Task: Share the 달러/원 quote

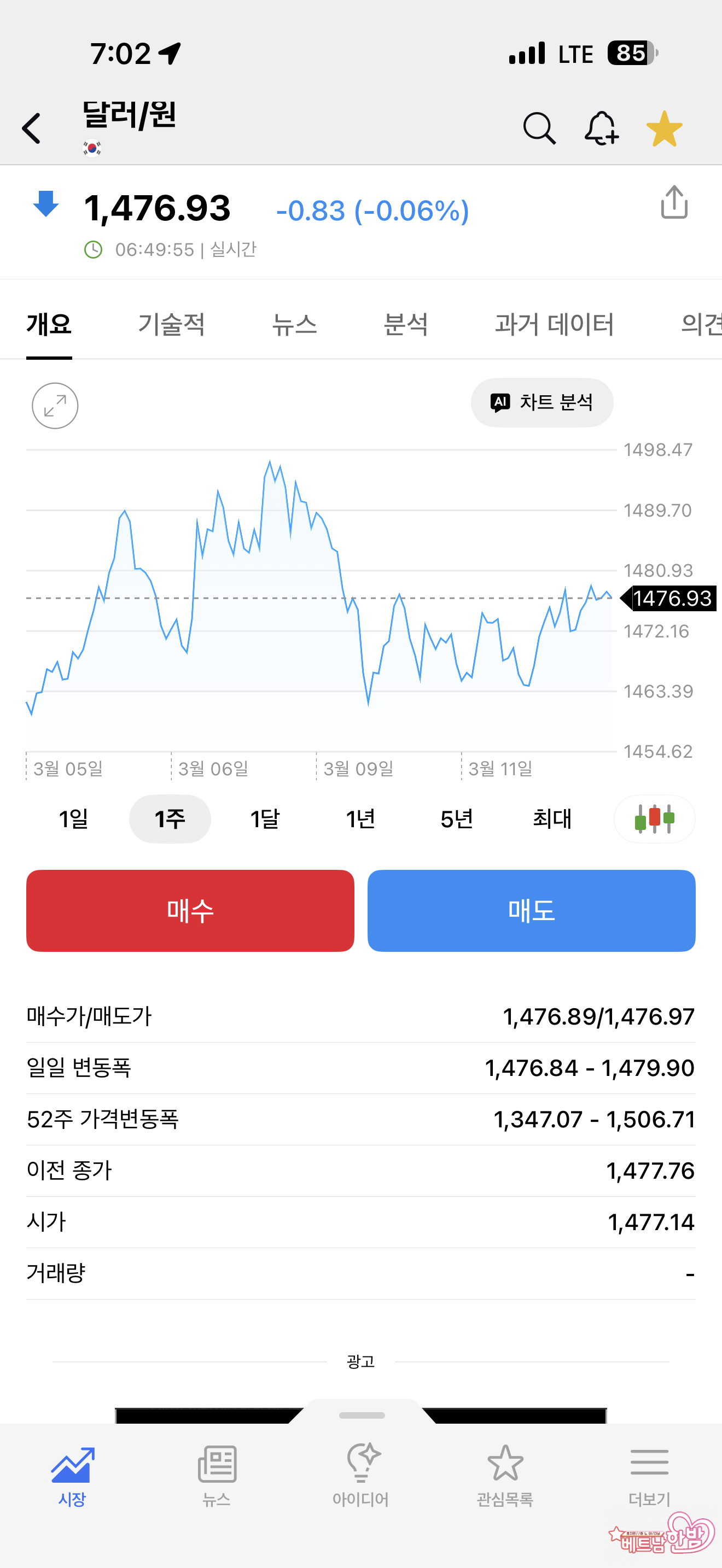Action: click(x=674, y=202)
